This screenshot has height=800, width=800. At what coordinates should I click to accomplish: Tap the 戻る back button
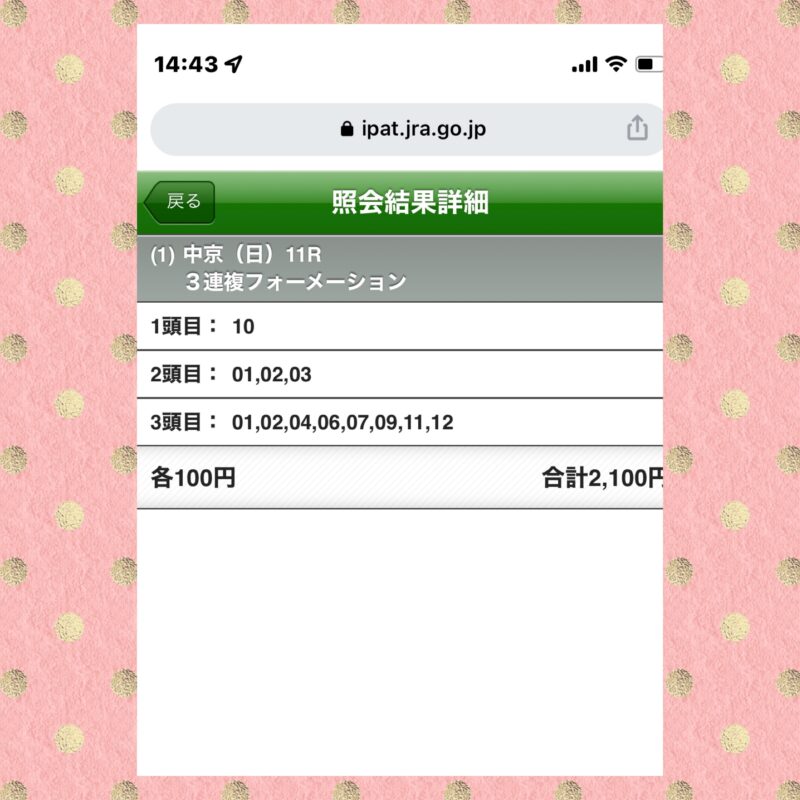click(x=180, y=202)
